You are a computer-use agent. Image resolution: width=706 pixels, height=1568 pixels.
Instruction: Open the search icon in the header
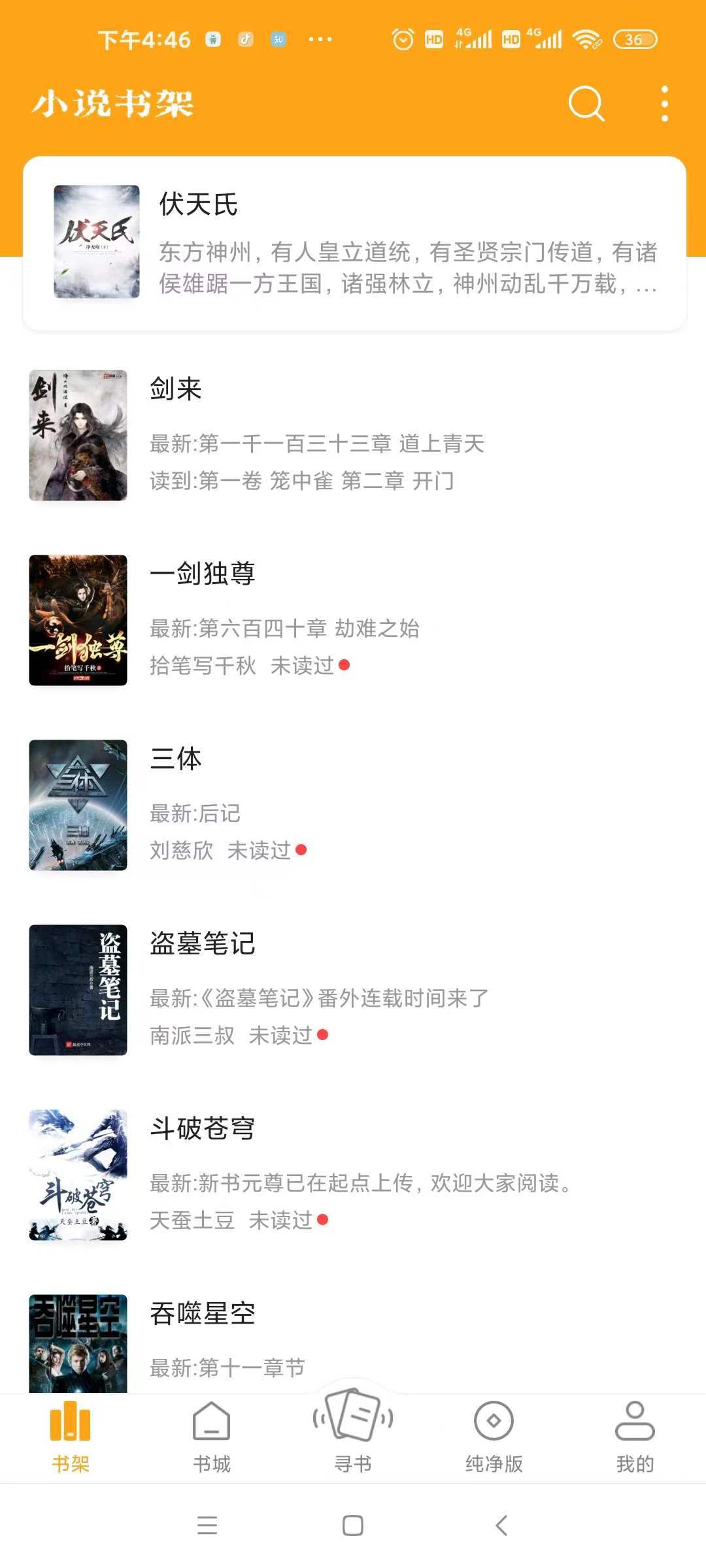(x=586, y=103)
